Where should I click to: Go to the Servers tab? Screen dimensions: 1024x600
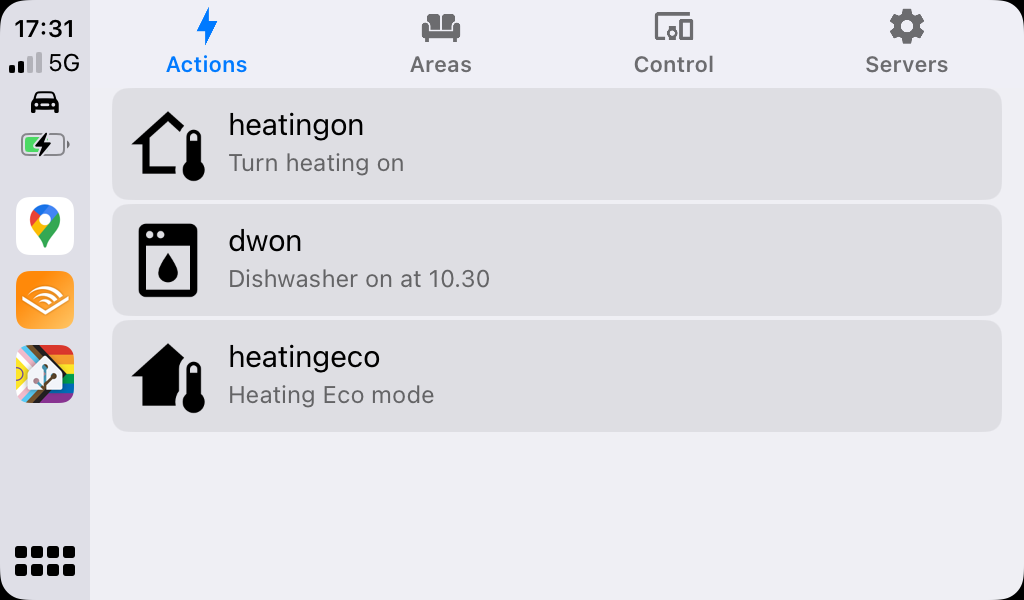tap(906, 43)
